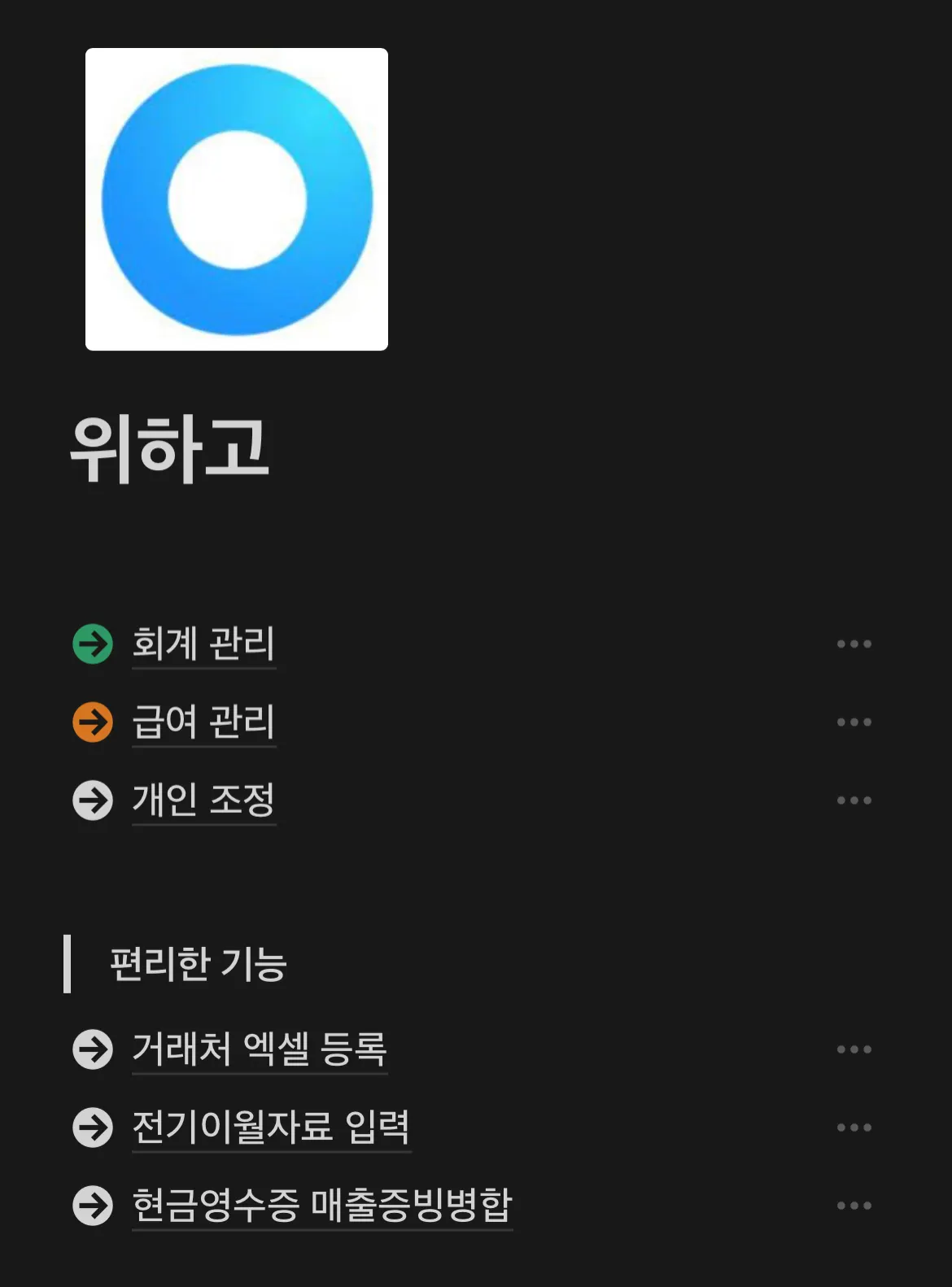The height and width of the screenshot is (1287, 952).
Task: Open more options for 개인 조정
Action: [854, 800]
